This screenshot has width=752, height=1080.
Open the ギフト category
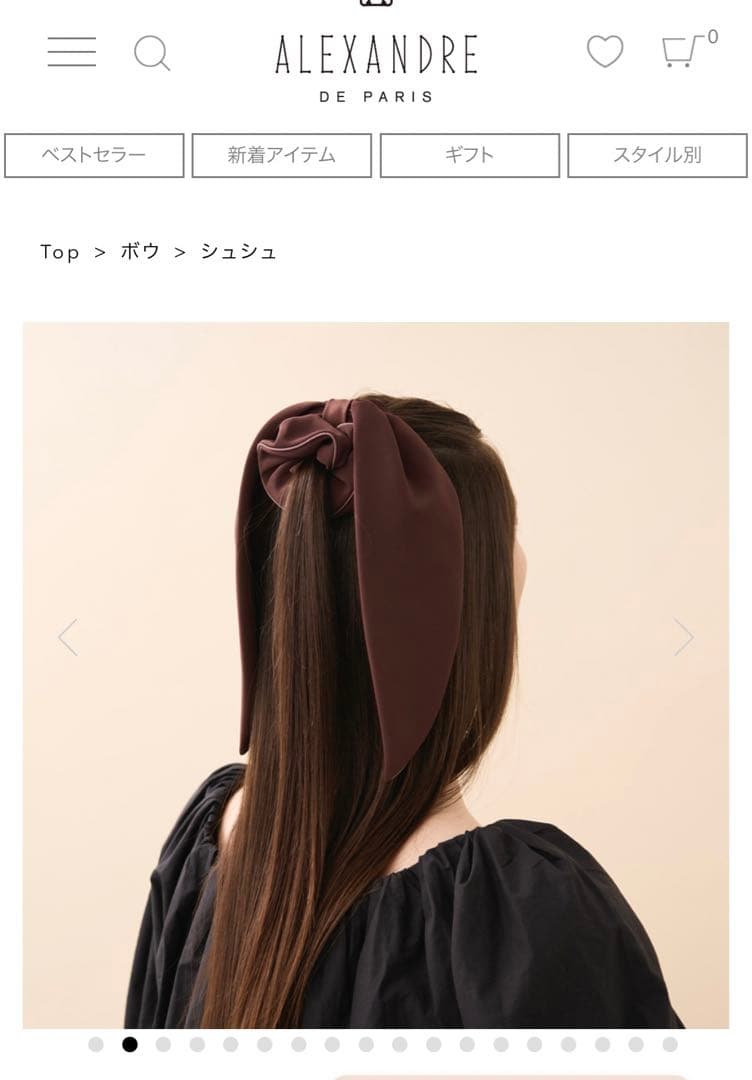tap(469, 155)
